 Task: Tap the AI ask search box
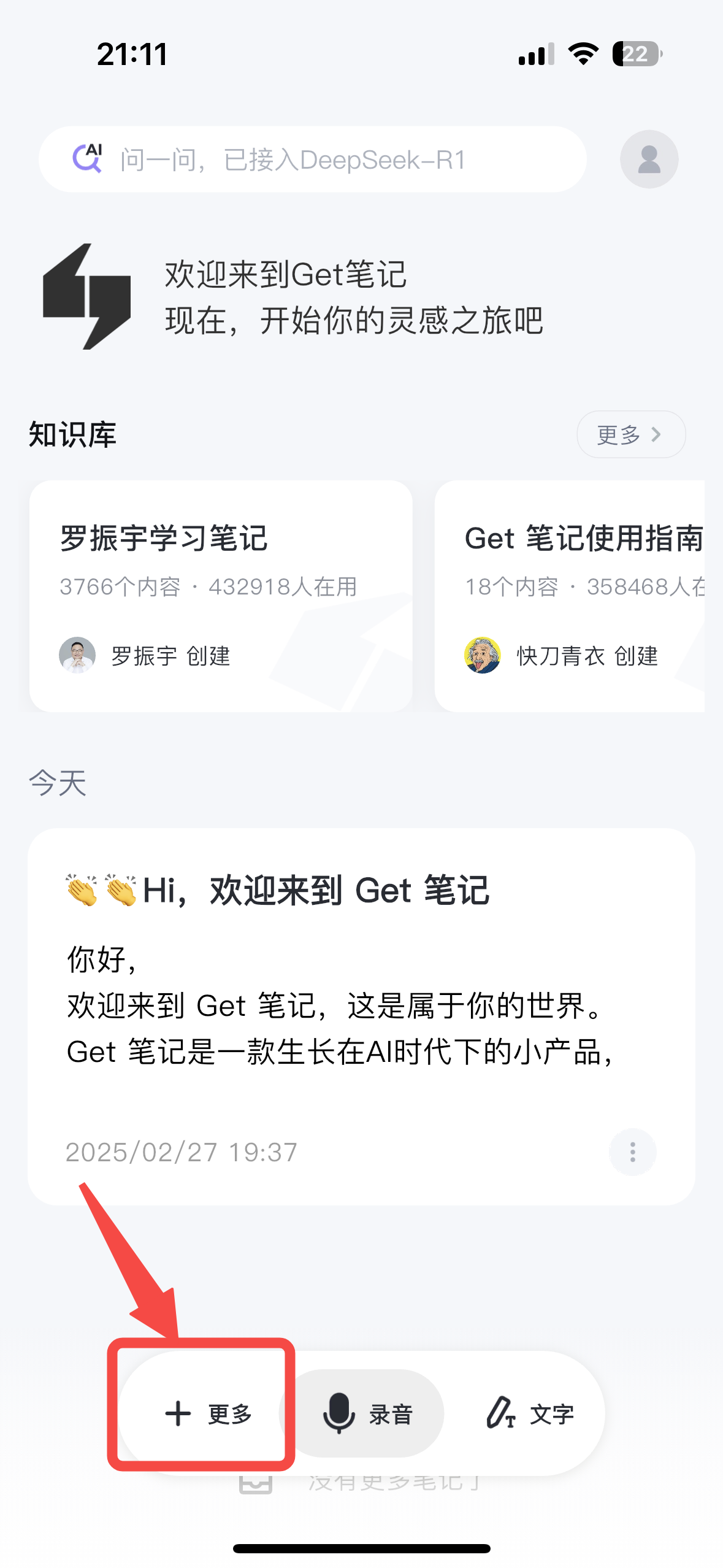(313, 159)
